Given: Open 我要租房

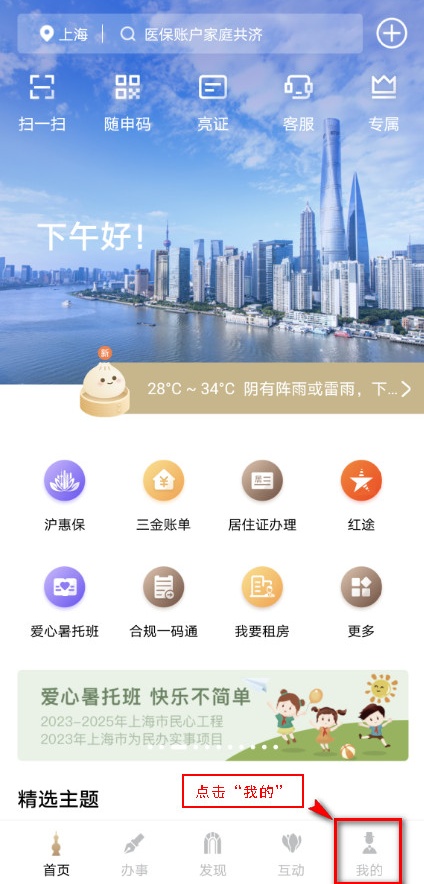Looking at the screenshot, I should [262, 602].
